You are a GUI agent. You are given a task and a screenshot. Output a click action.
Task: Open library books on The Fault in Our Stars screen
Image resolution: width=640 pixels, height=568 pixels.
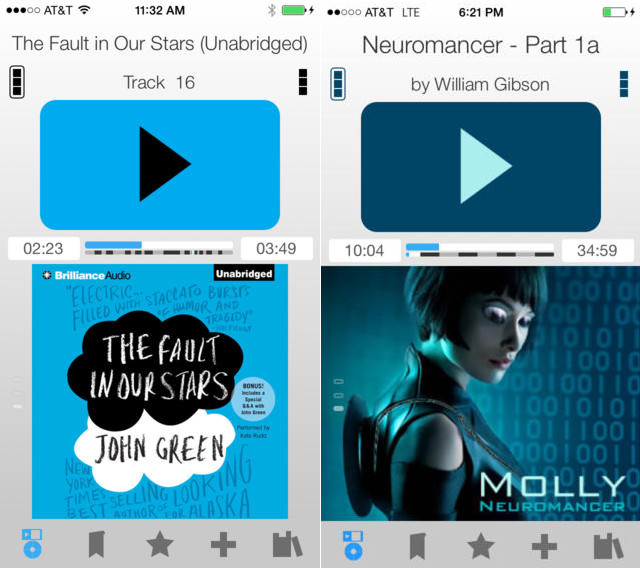(287, 544)
